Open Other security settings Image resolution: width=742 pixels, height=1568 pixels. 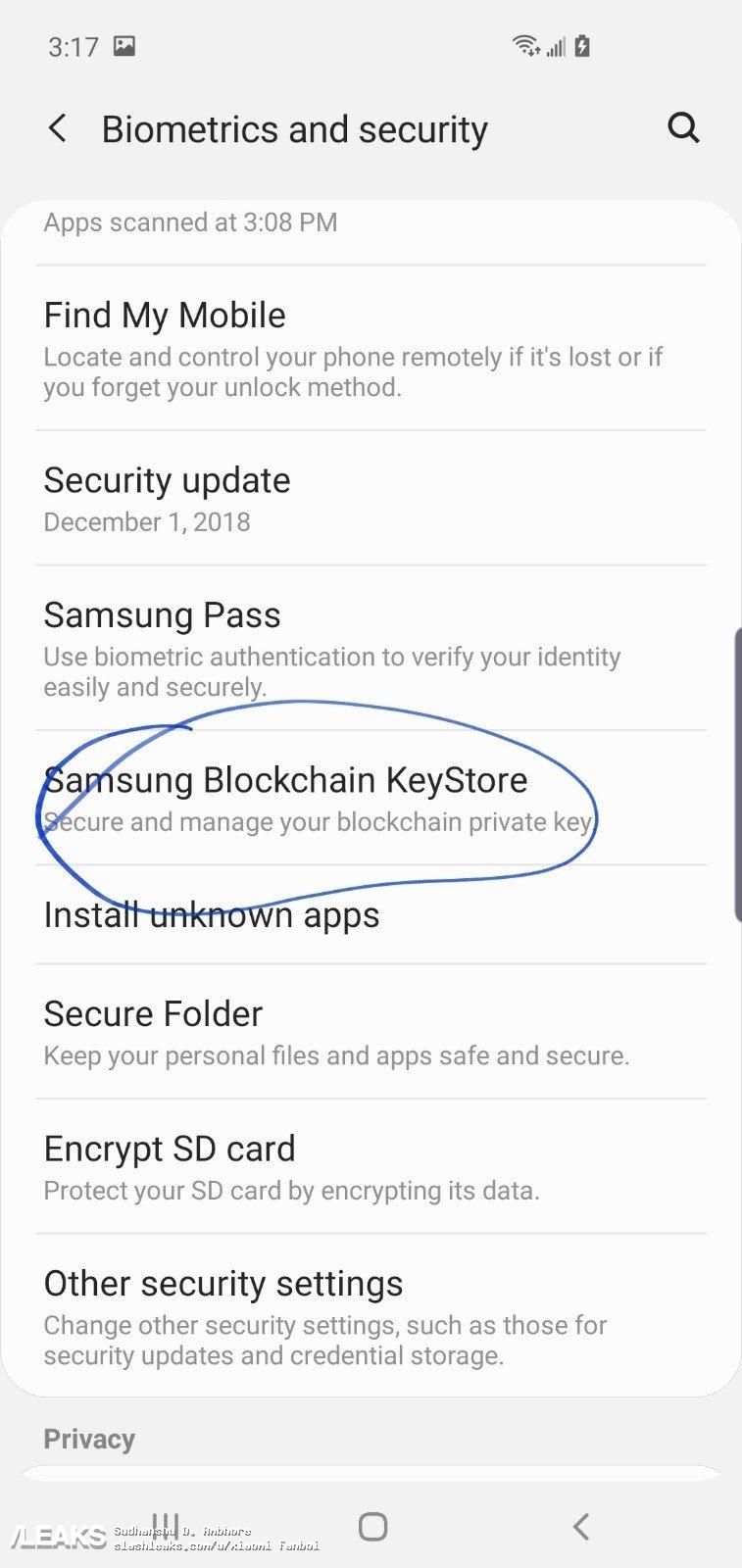coord(371,1316)
